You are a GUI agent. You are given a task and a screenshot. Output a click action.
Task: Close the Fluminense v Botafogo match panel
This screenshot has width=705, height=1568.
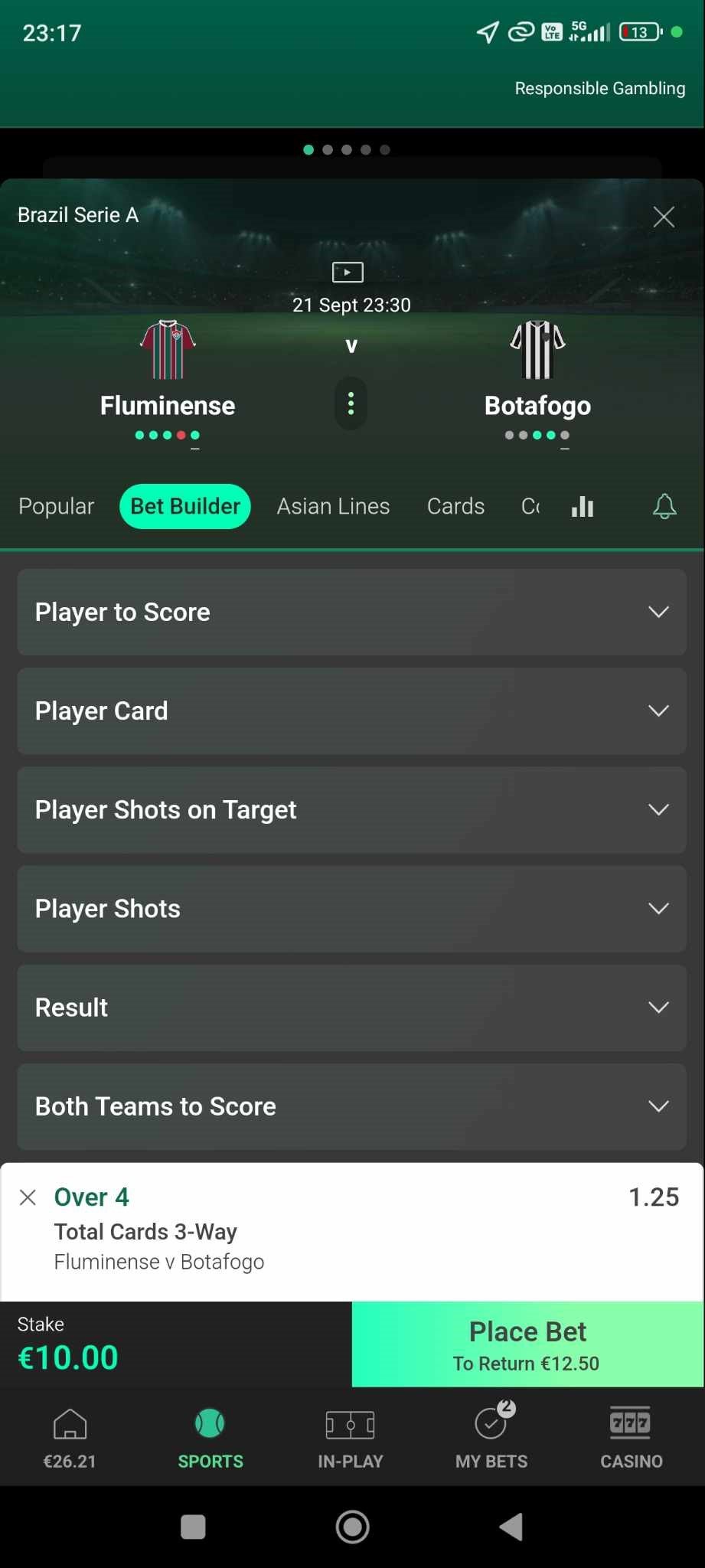(664, 217)
